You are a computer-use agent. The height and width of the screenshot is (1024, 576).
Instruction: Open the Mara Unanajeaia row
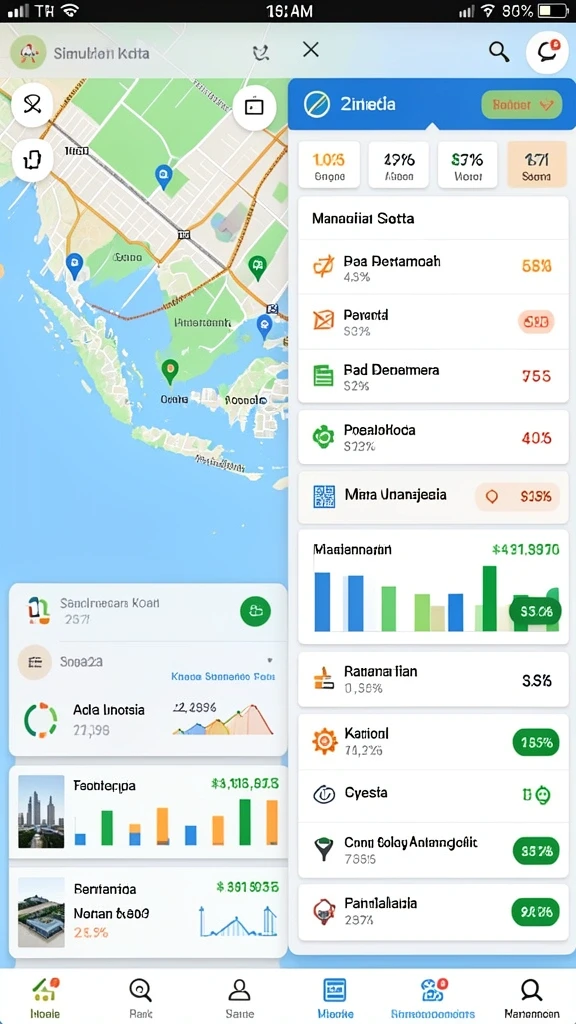pyautogui.click(x=433, y=496)
